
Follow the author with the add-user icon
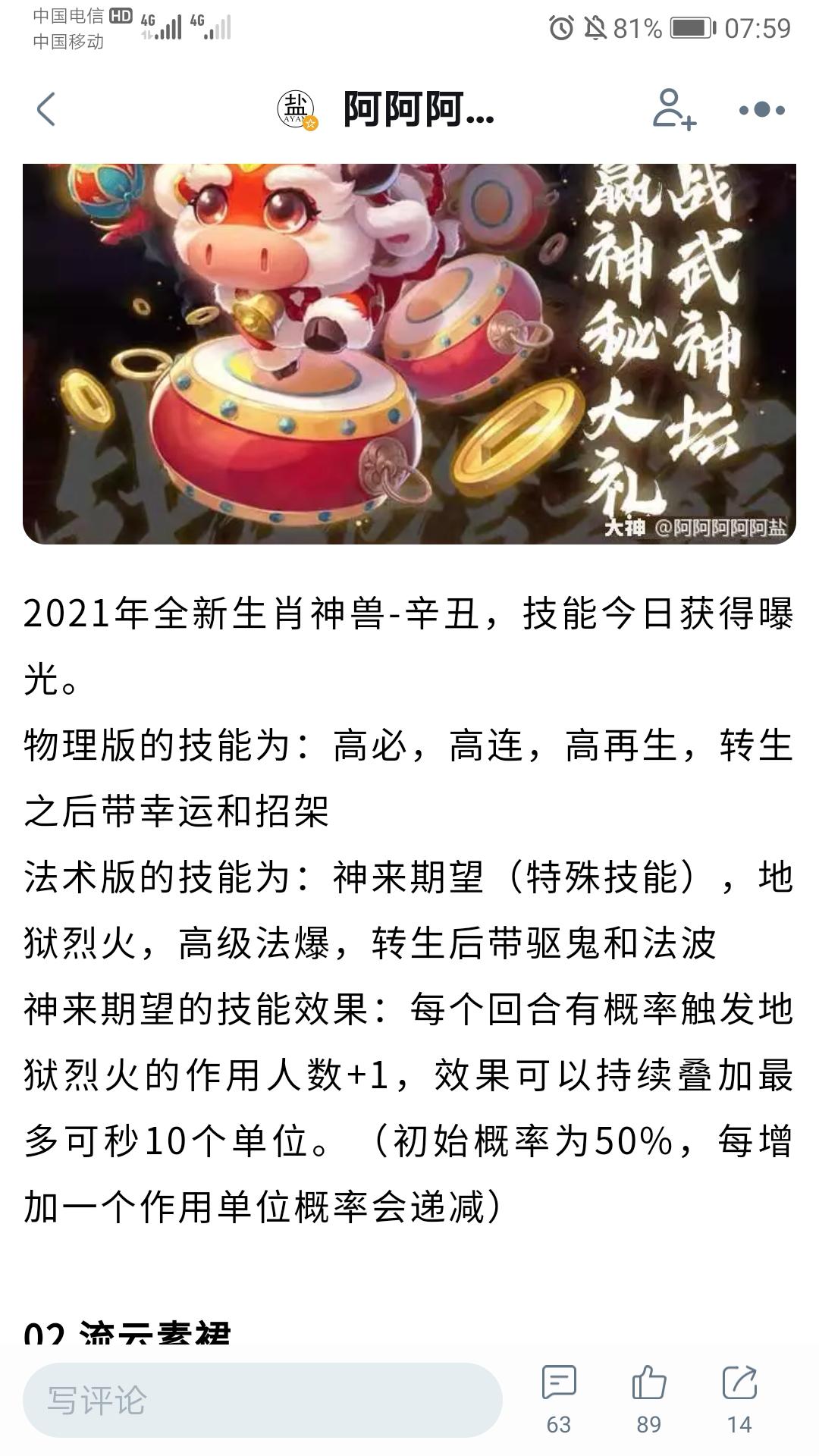point(673,110)
